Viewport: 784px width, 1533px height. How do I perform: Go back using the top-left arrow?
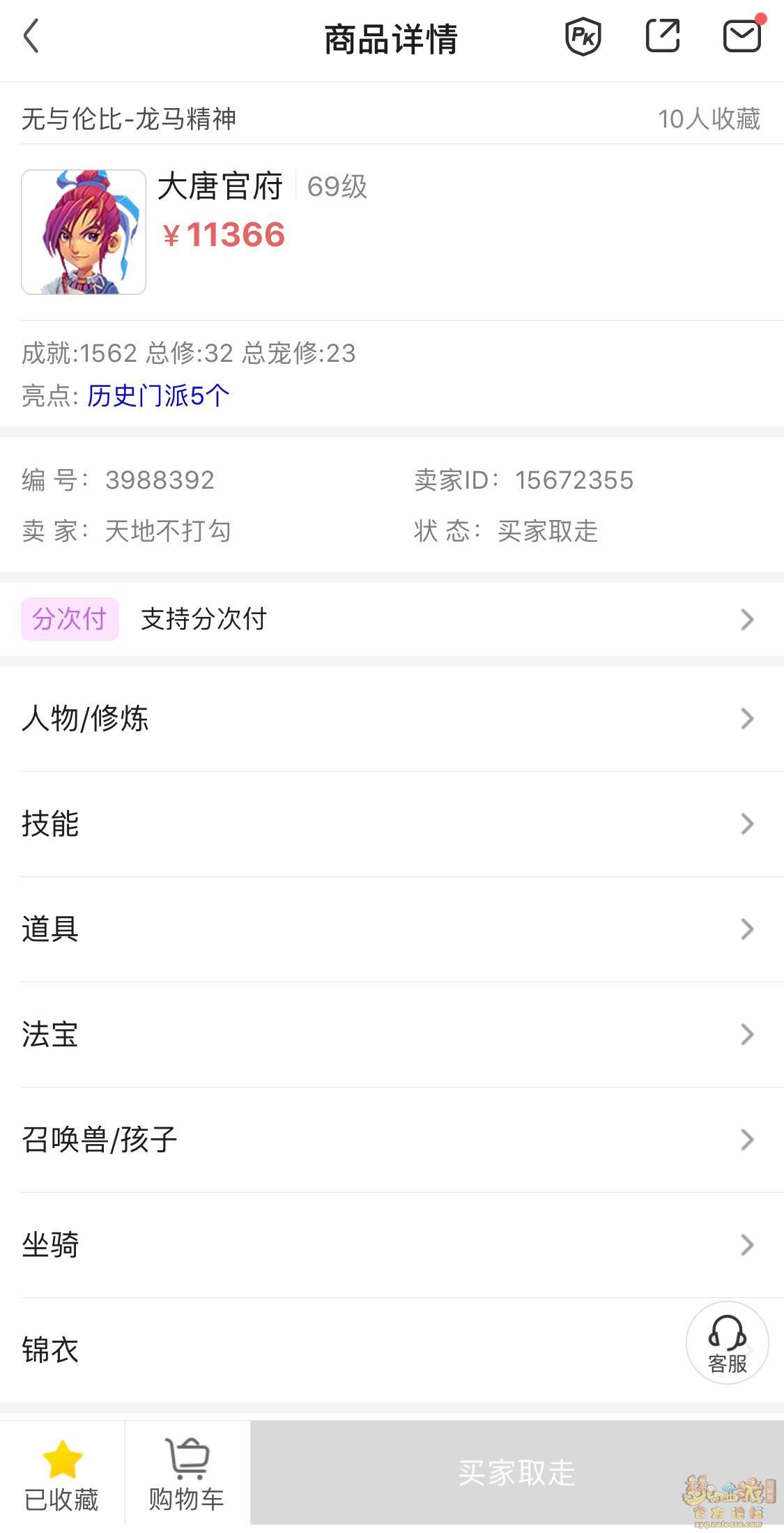[31, 36]
